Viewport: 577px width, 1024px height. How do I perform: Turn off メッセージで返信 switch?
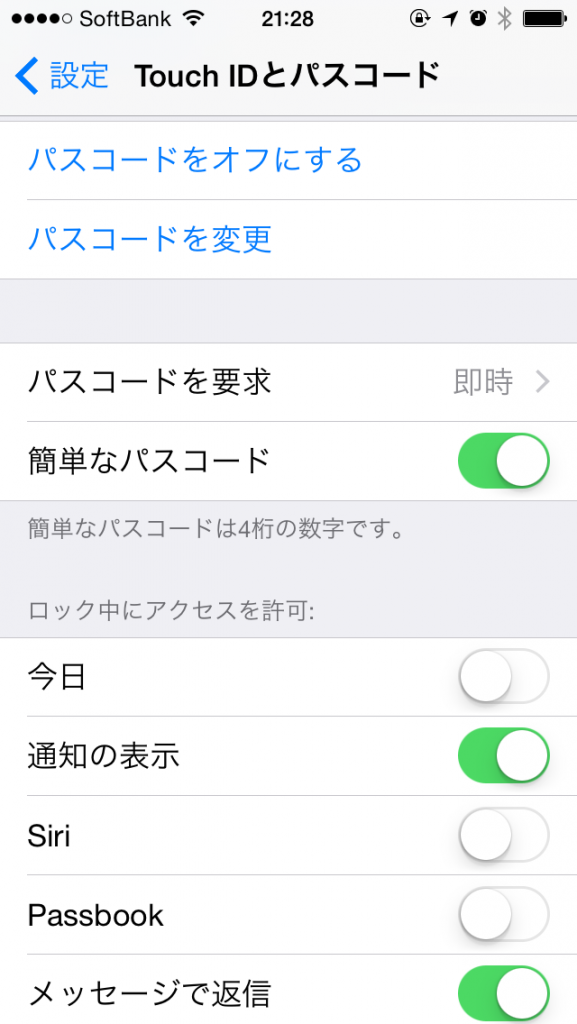coord(504,993)
